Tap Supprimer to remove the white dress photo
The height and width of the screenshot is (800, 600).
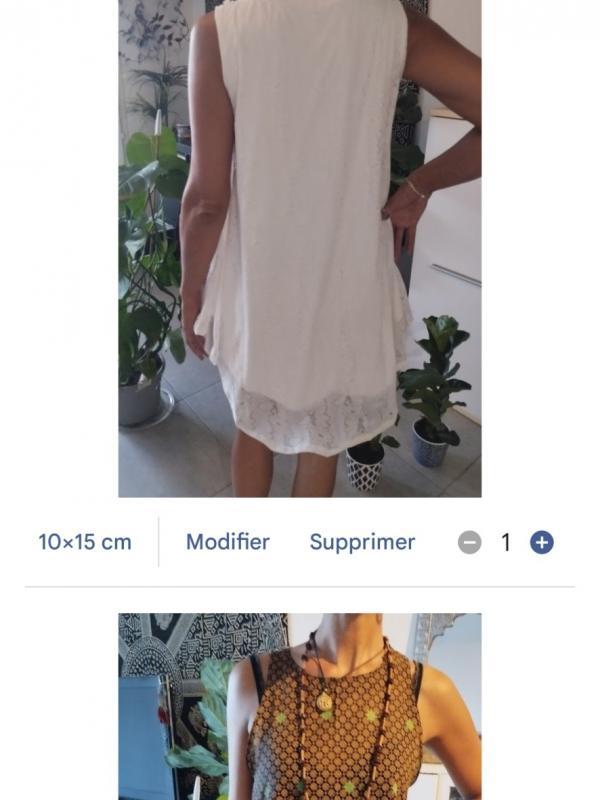click(362, 542)
